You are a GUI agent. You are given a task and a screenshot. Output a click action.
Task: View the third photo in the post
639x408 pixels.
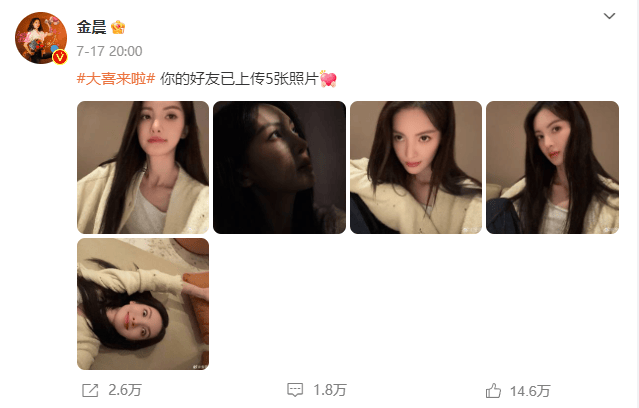pyautogui.click(x=415, y=167)
